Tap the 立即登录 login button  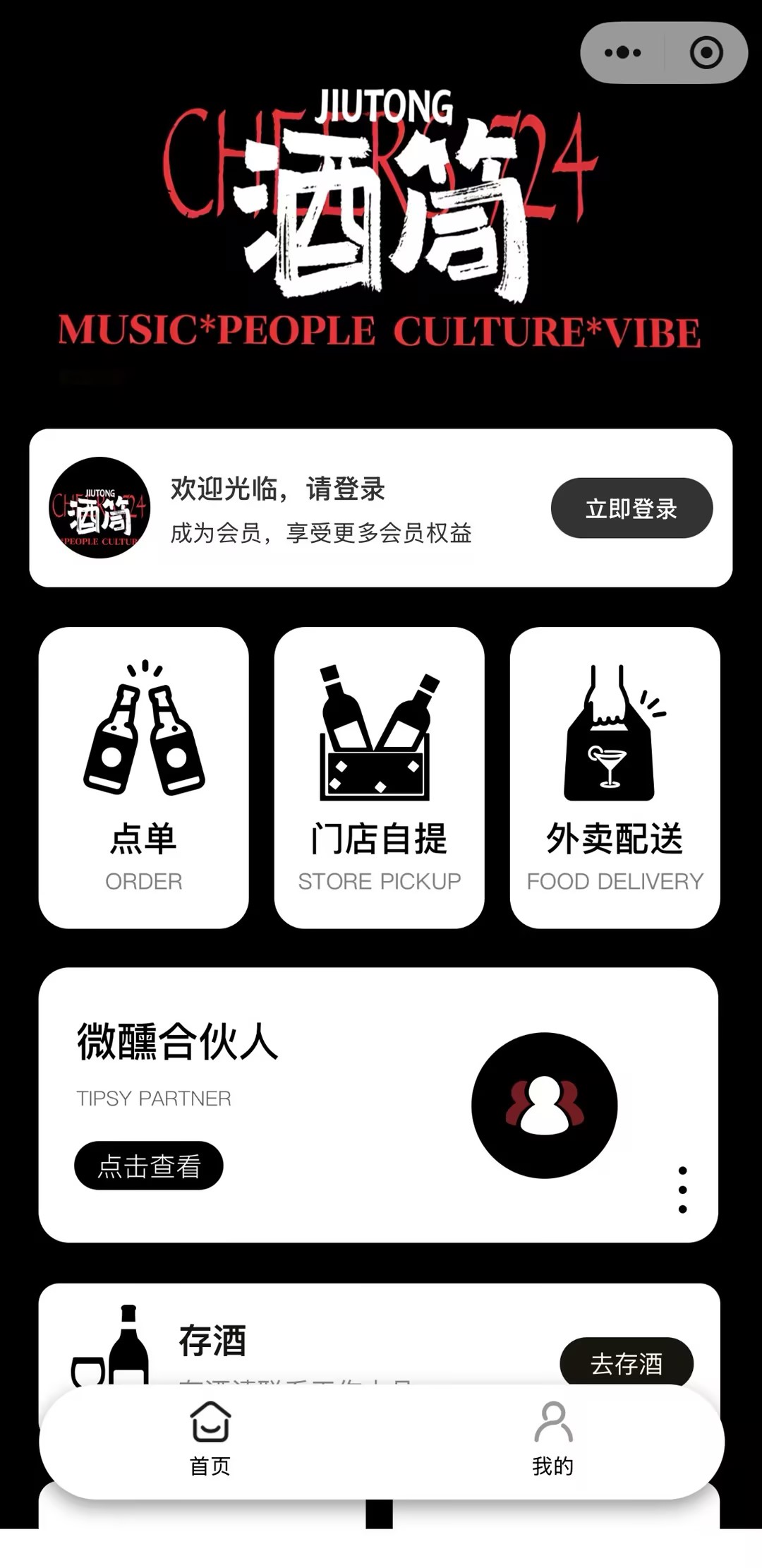[631, 508]
